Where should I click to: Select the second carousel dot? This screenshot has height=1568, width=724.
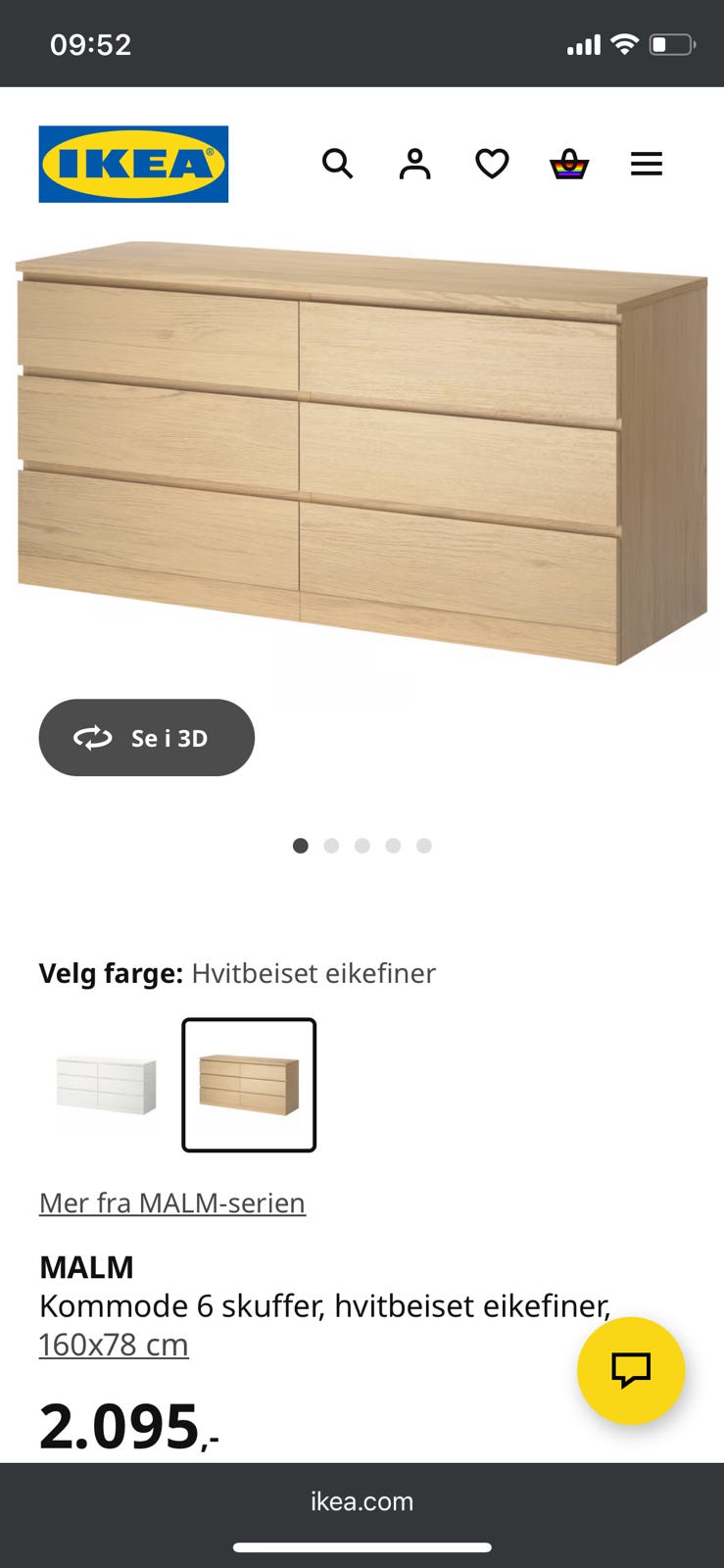(331, 845)
